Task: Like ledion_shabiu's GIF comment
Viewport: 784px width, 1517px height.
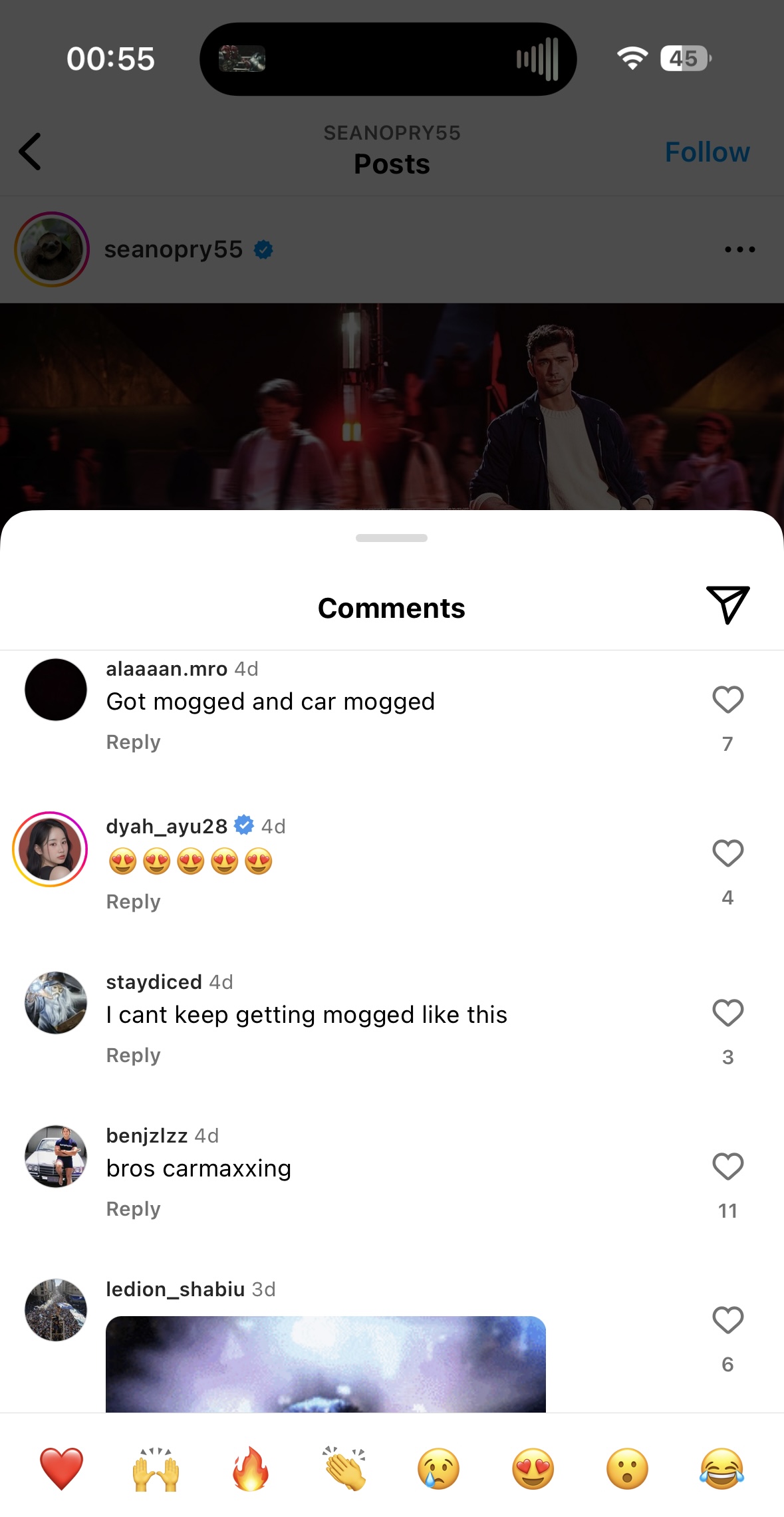Action: tap(727, 1320)
